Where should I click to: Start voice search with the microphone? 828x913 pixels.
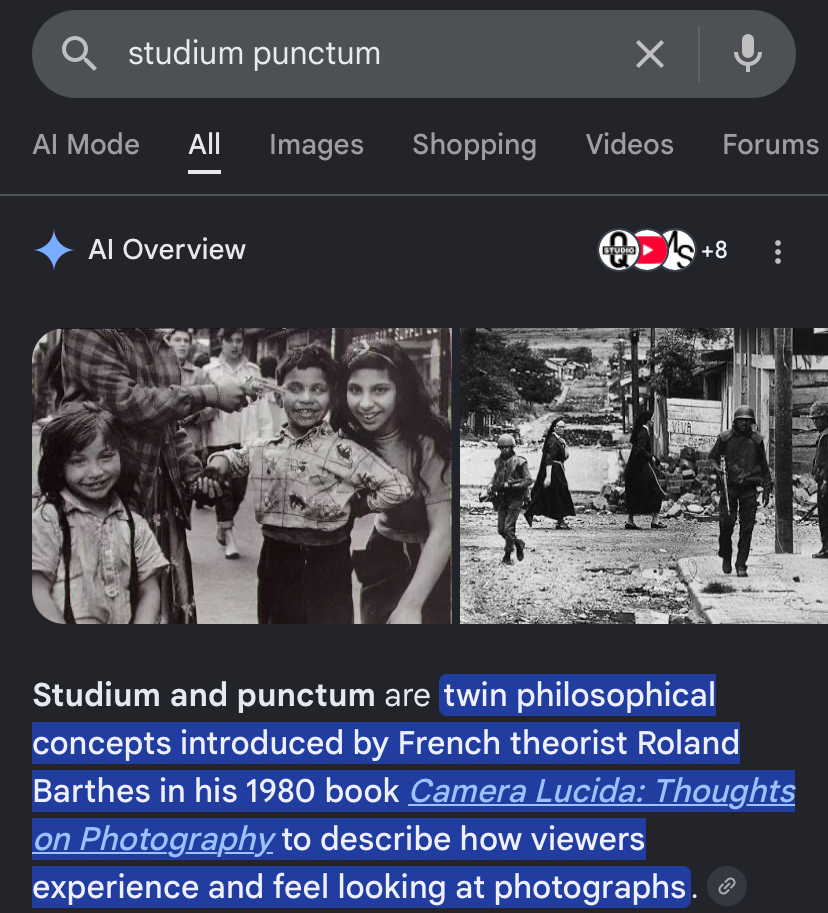click(x=748, y=54)
